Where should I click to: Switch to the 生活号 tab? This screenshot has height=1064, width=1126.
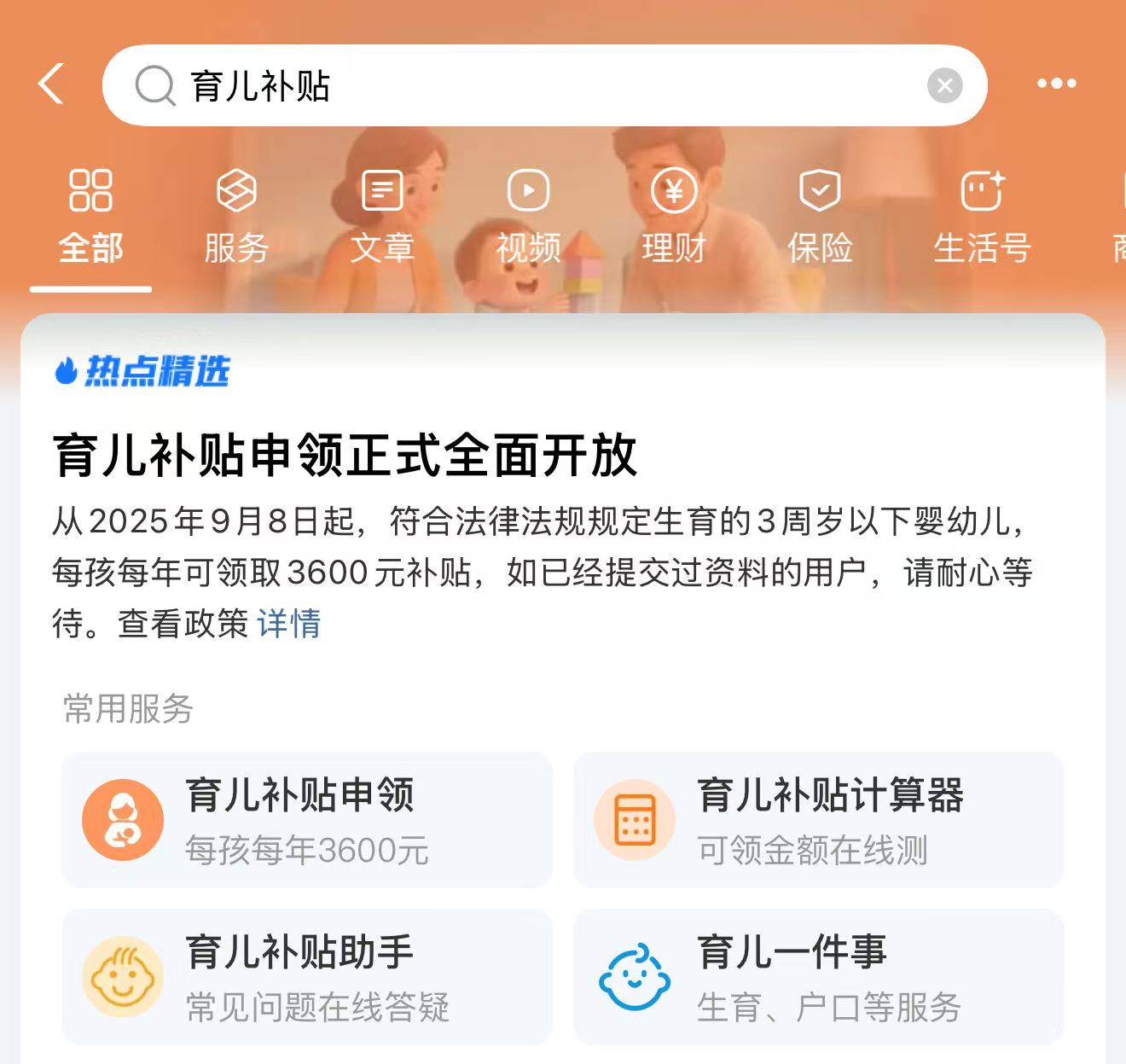(982, 217)
